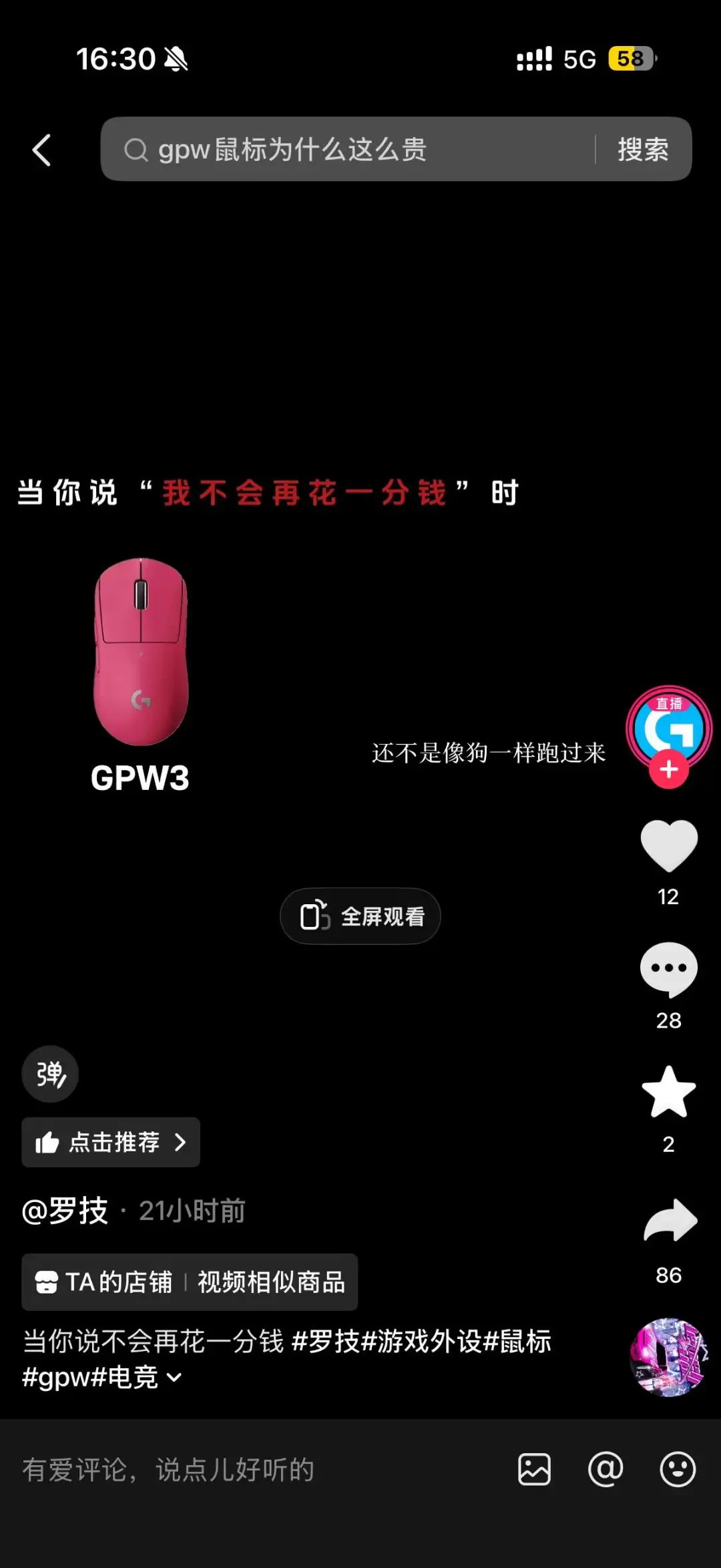Share this video via the arrow
This screenshot has width=721, height=1568.
670,1221
